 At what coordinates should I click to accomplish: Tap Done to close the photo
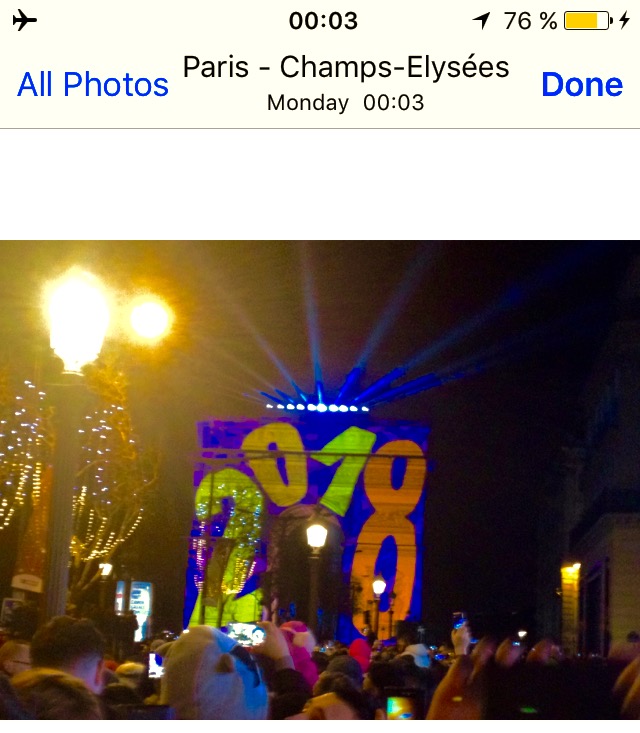coord(581,85)
